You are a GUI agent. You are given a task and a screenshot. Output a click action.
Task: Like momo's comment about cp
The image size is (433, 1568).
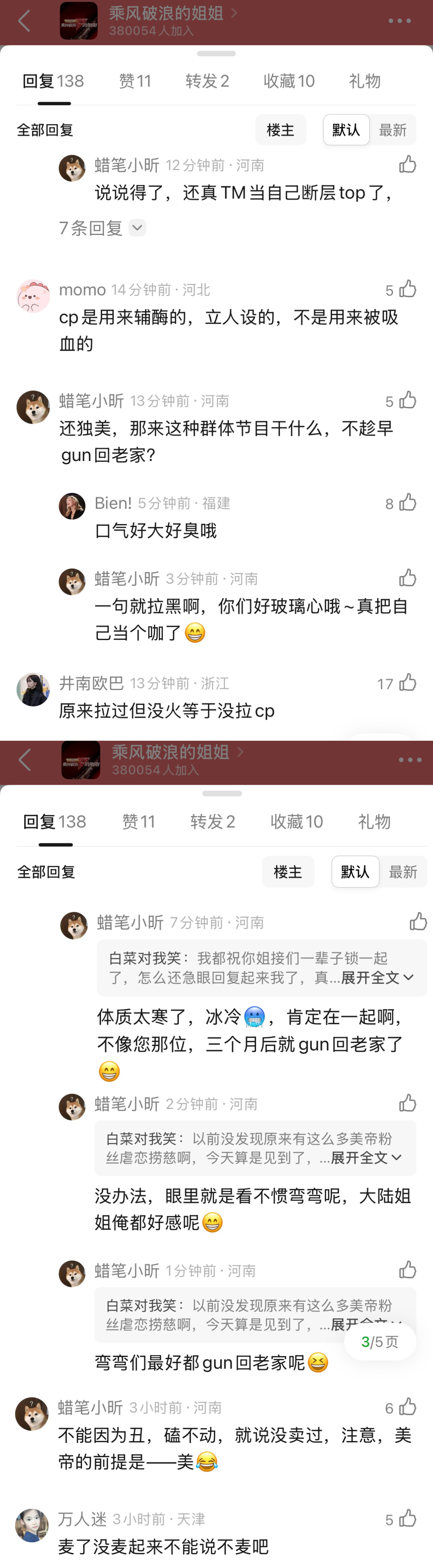click(x=407, y=289)
